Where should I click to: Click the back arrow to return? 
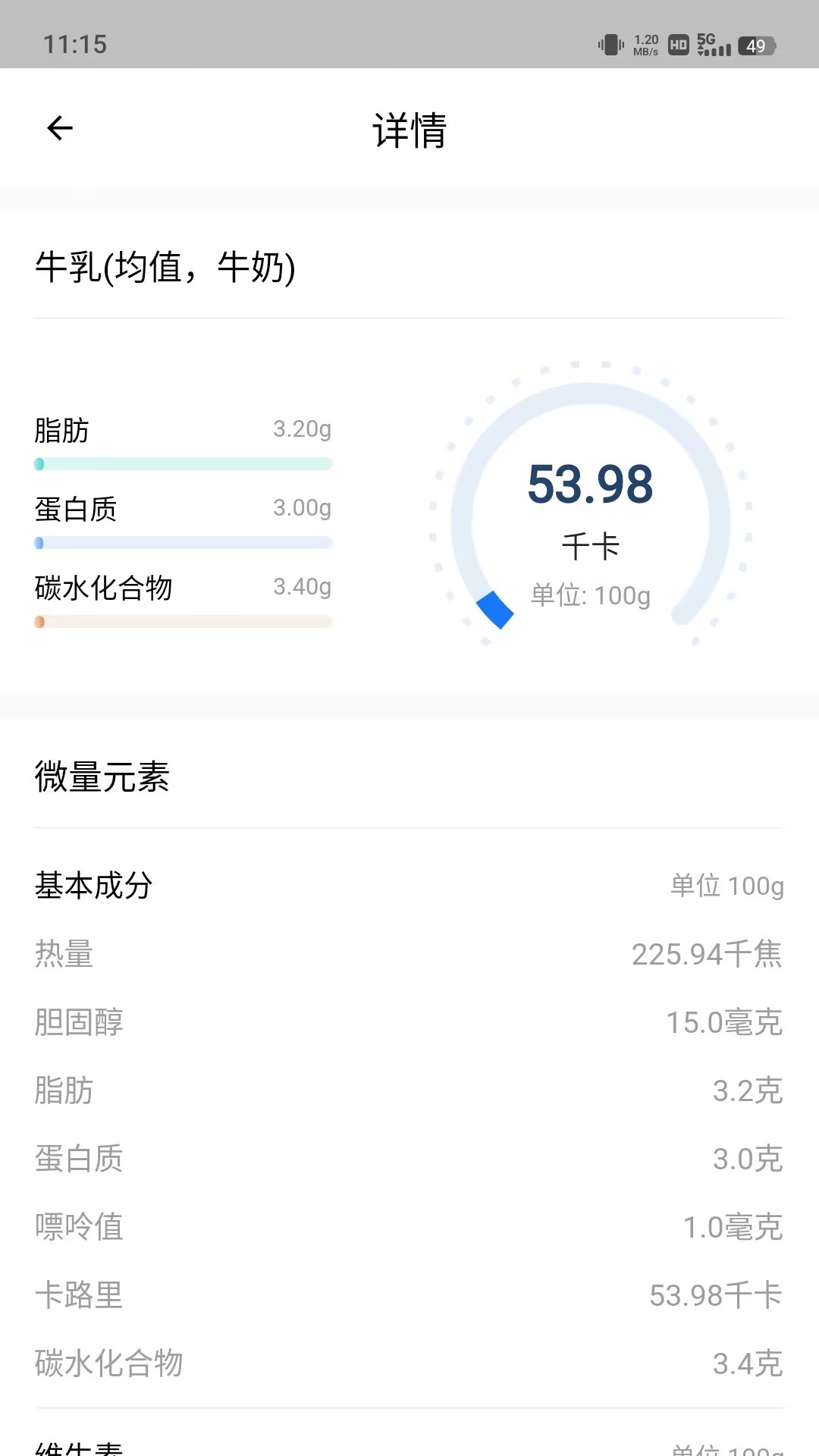coord(59,127)
